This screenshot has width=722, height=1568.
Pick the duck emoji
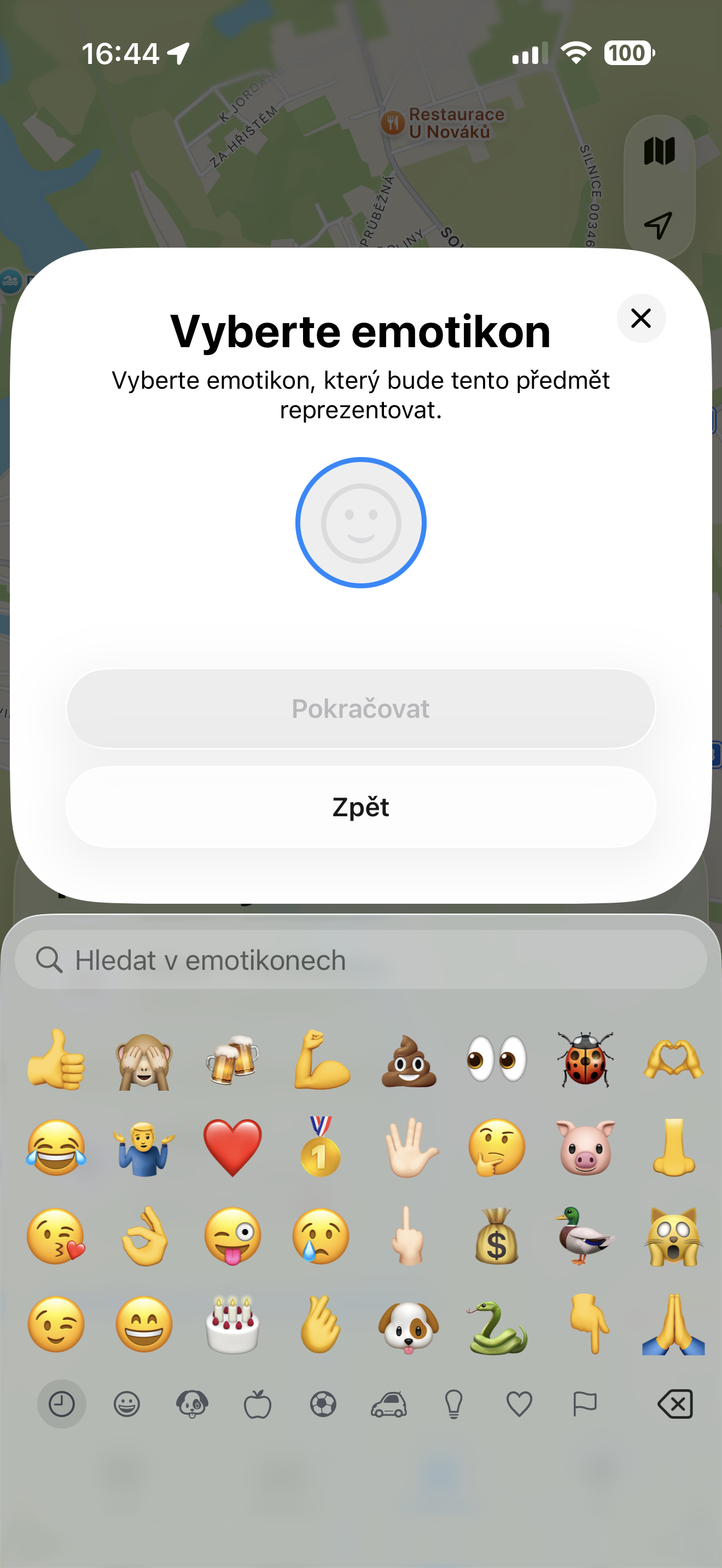[x=585, y=1236]
